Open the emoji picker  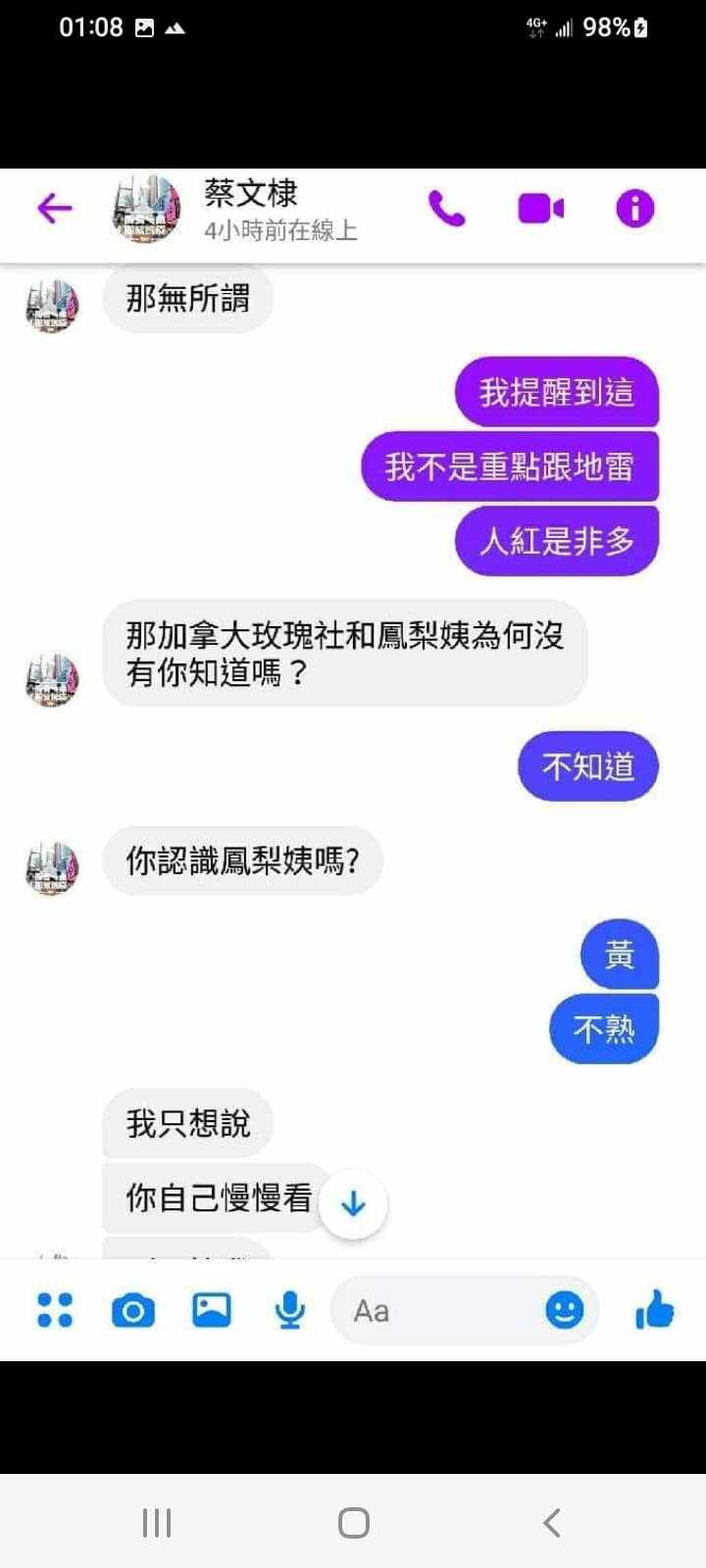[564, 1310]
